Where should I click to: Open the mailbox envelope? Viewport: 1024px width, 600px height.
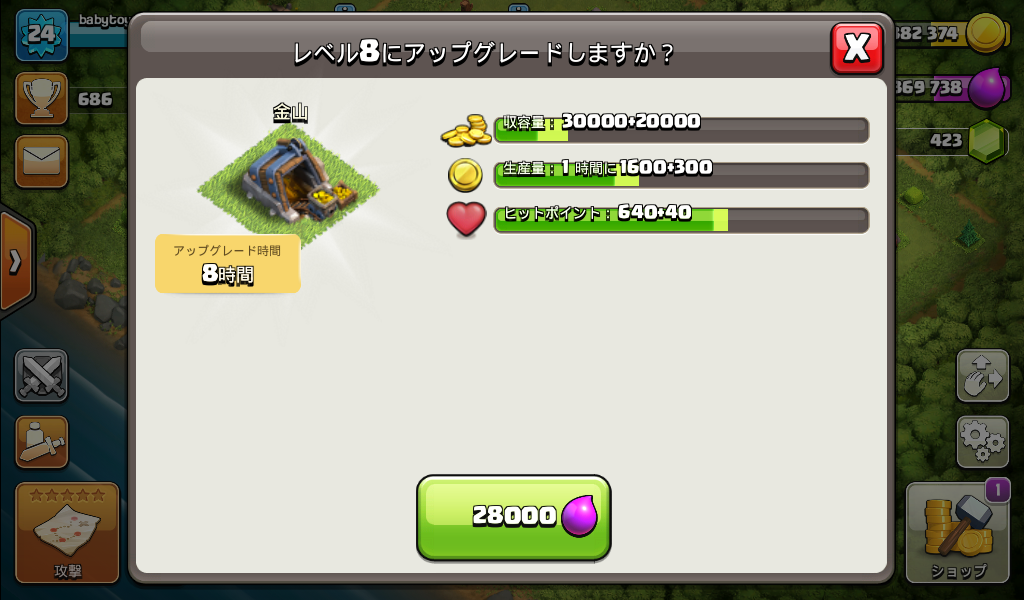coord(42,161)
